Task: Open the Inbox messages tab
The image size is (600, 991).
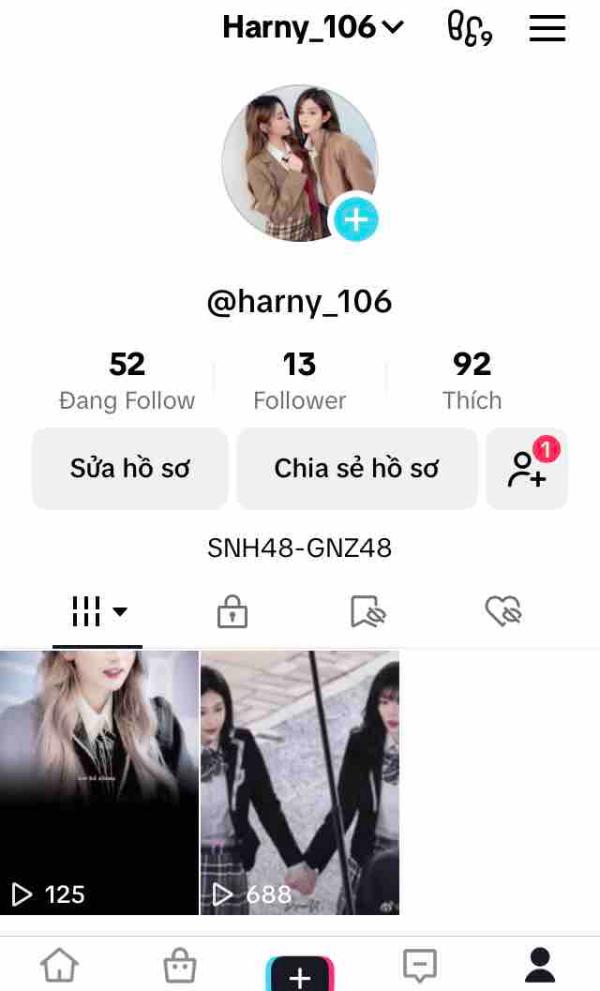Action: tap(419, 965)
